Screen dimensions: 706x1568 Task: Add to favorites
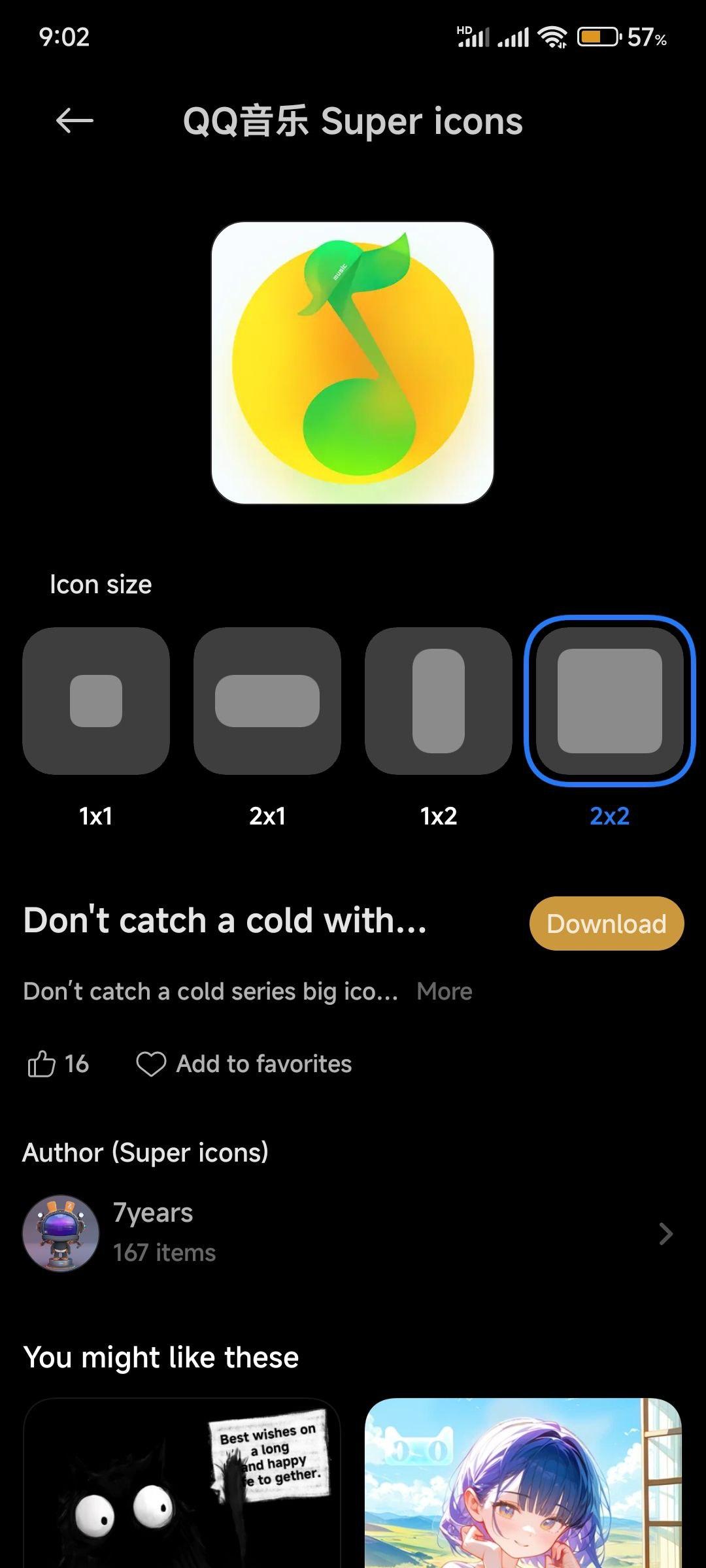[x=244, y=1064]
